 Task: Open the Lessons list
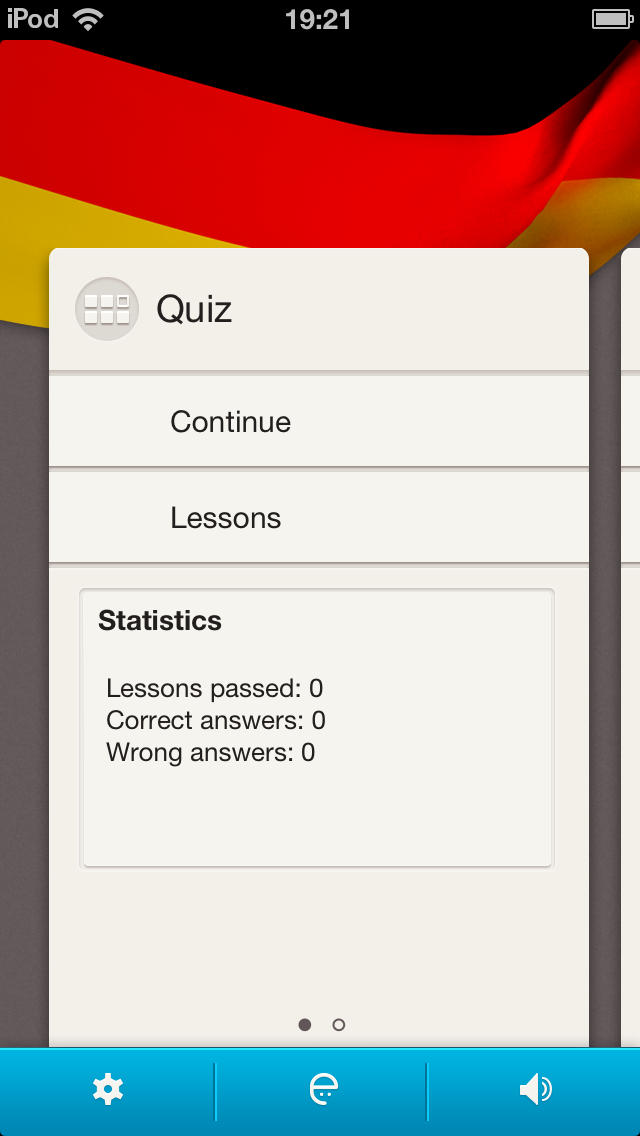[x=318, y=517]
